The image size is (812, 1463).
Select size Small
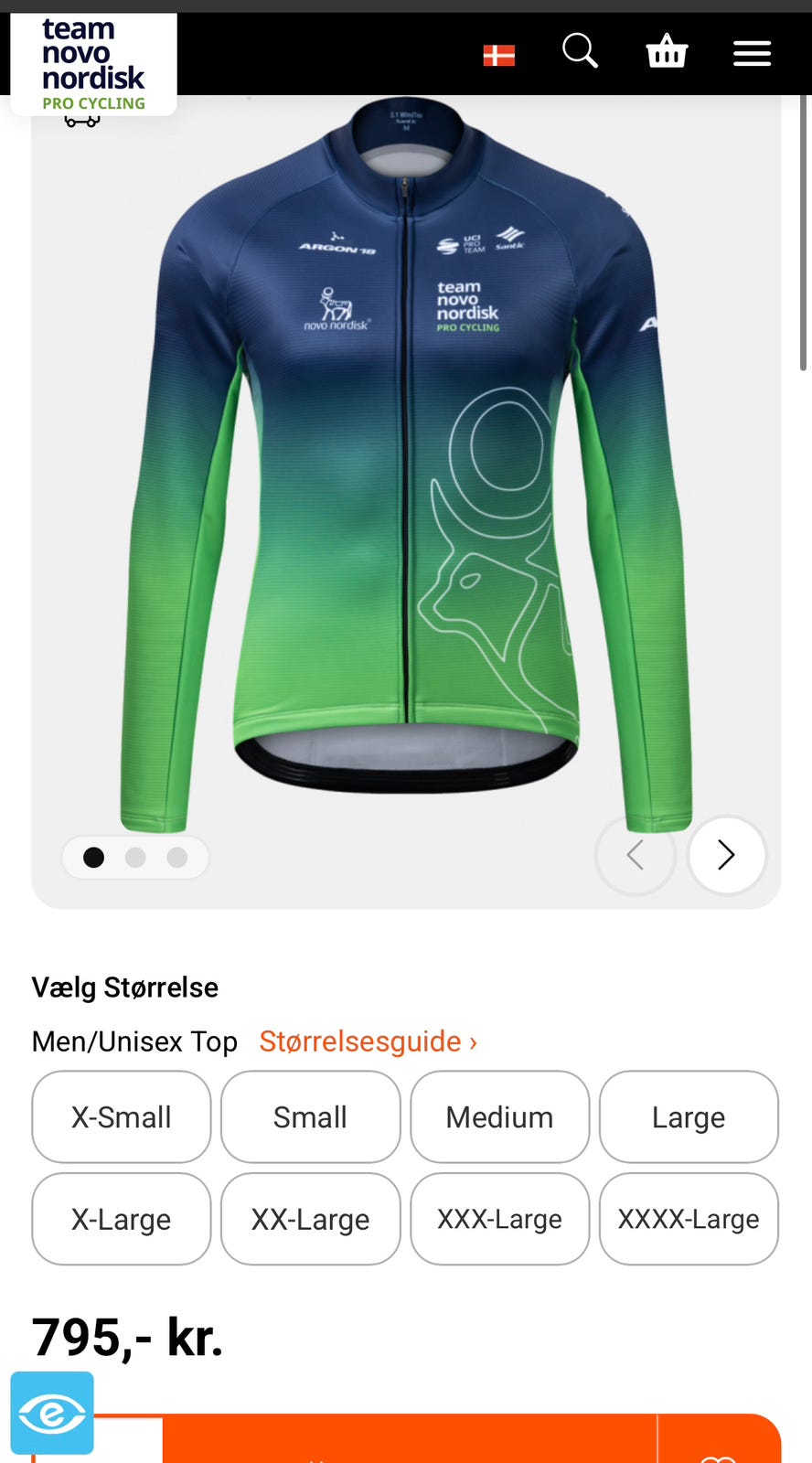pyautogui.click(x=311, y=1117)
